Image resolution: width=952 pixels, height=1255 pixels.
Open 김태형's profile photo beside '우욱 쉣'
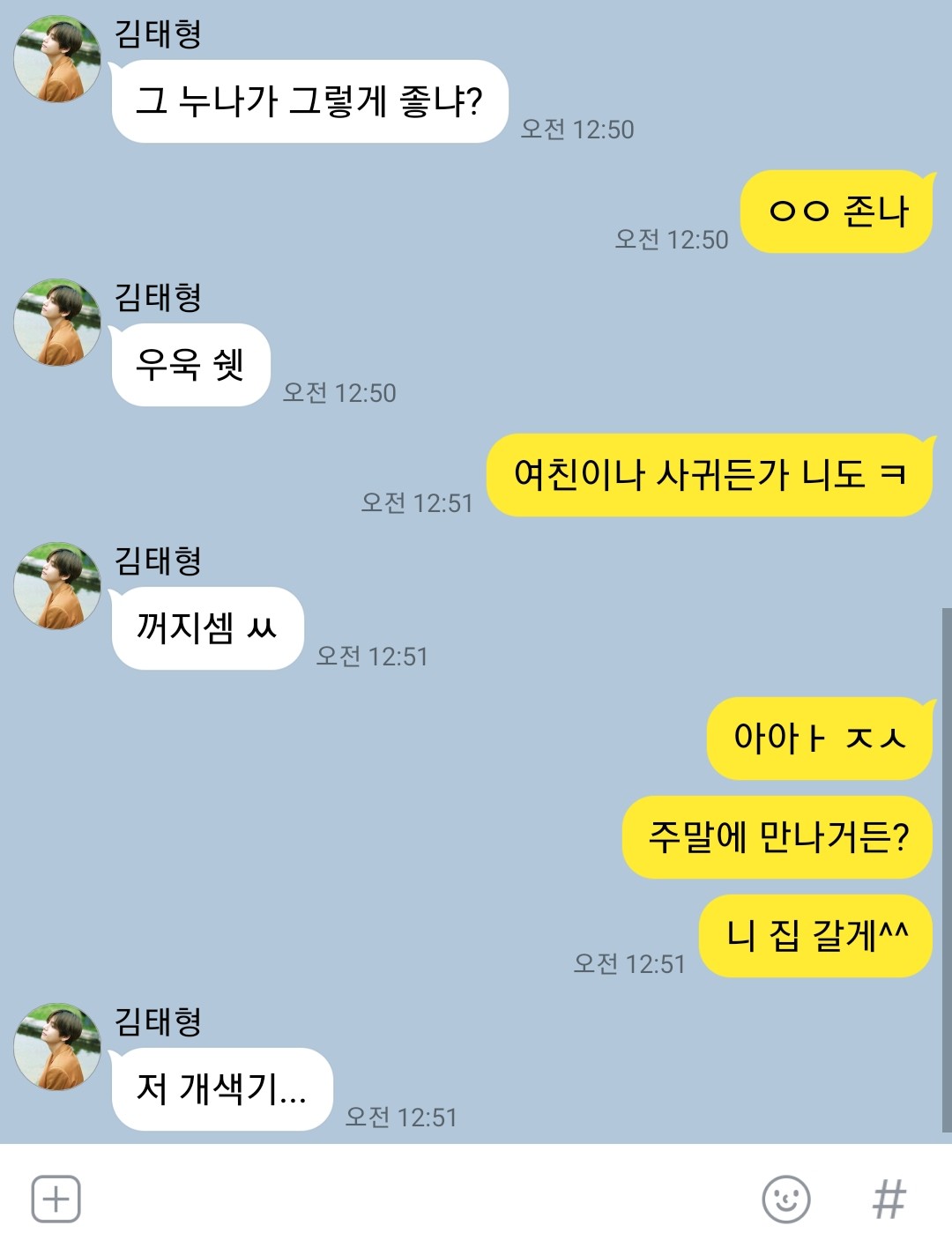click(x=57, y=323)
